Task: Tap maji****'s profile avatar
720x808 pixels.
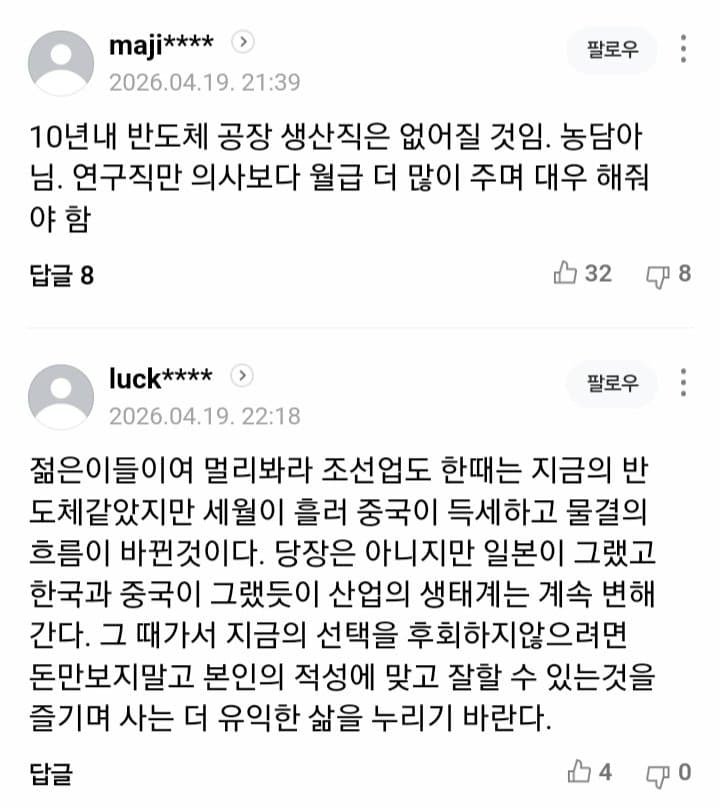Action: pos(60,63)
